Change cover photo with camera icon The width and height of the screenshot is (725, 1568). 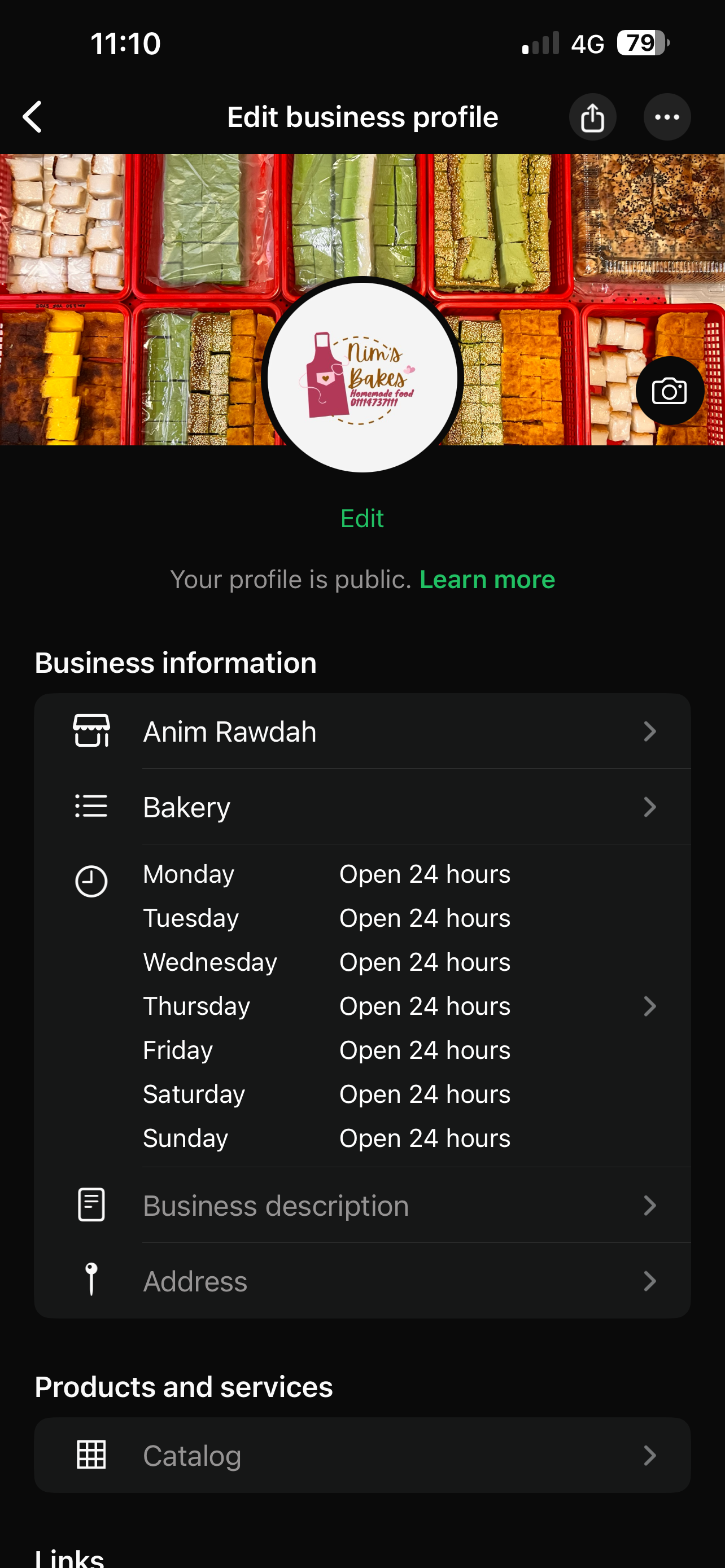click(x=669, y=391)
